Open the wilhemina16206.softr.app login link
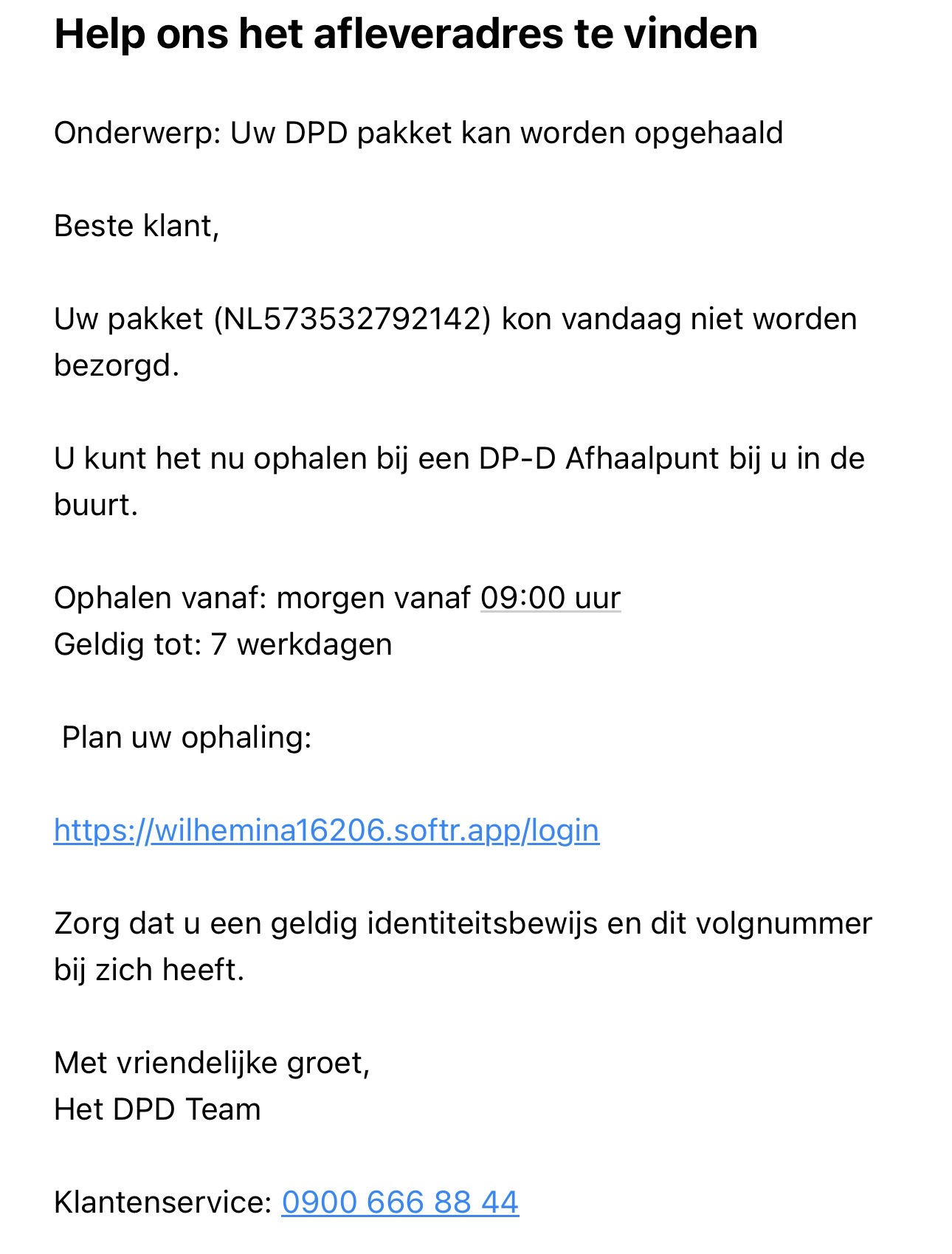 [326, 830]
